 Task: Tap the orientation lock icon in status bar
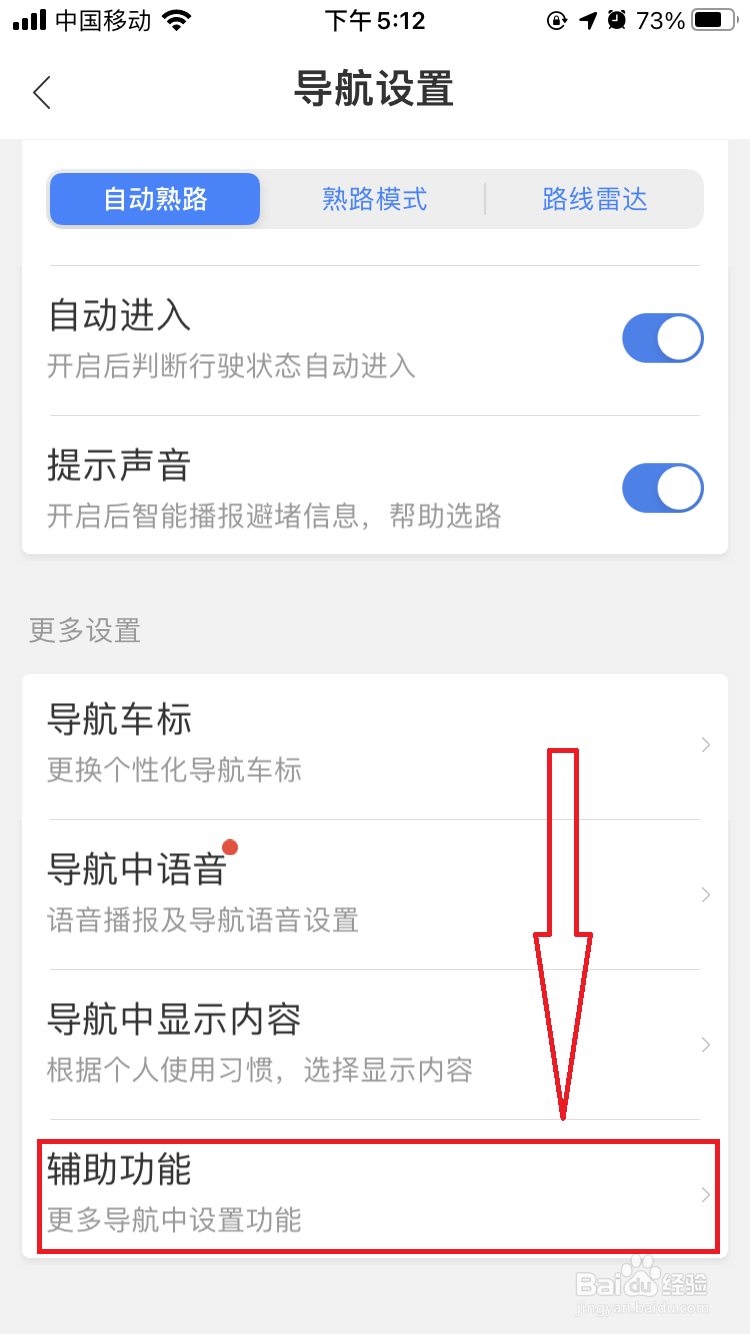(x=556, y=19)
